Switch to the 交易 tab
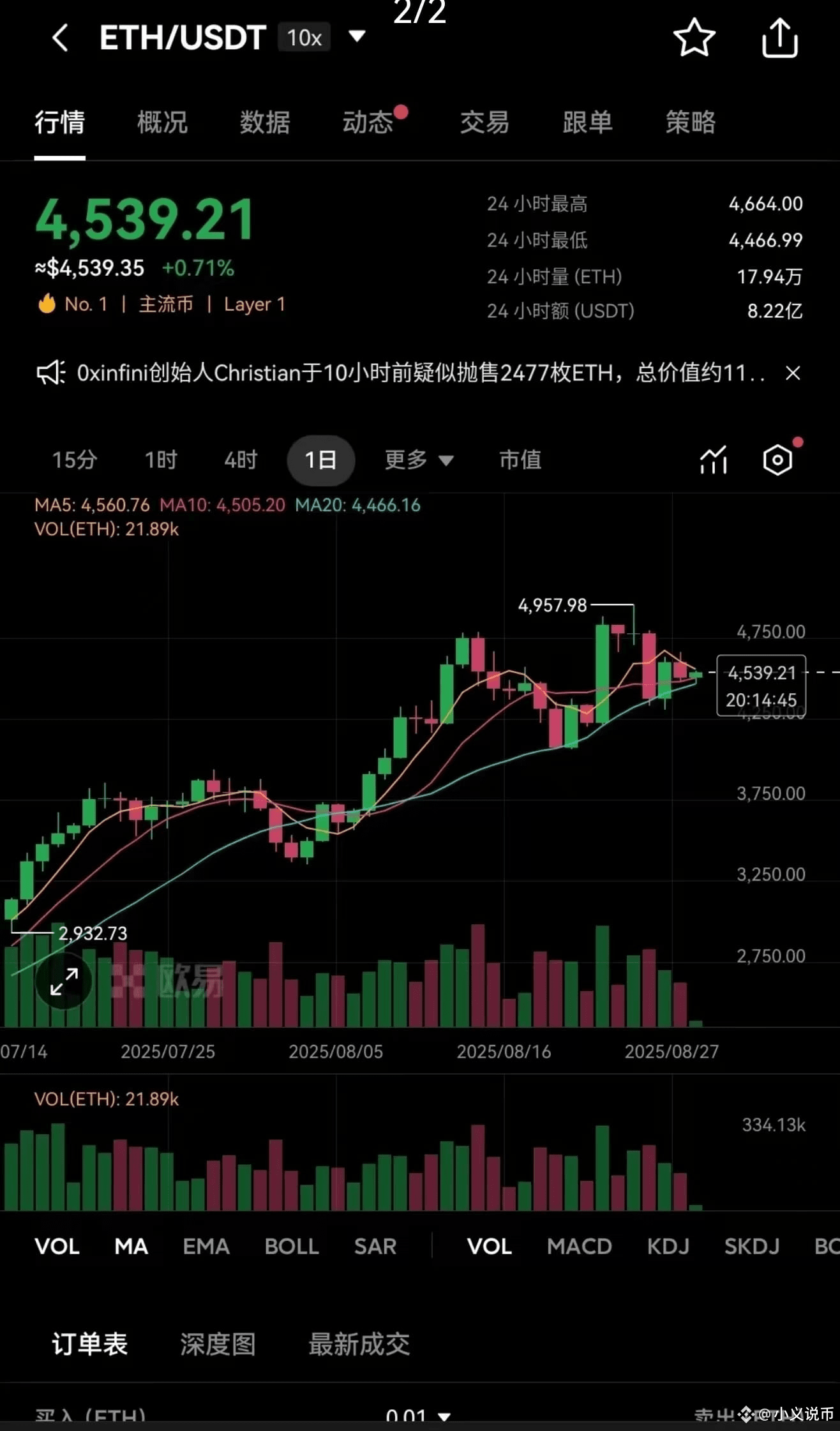 [484, 122]
